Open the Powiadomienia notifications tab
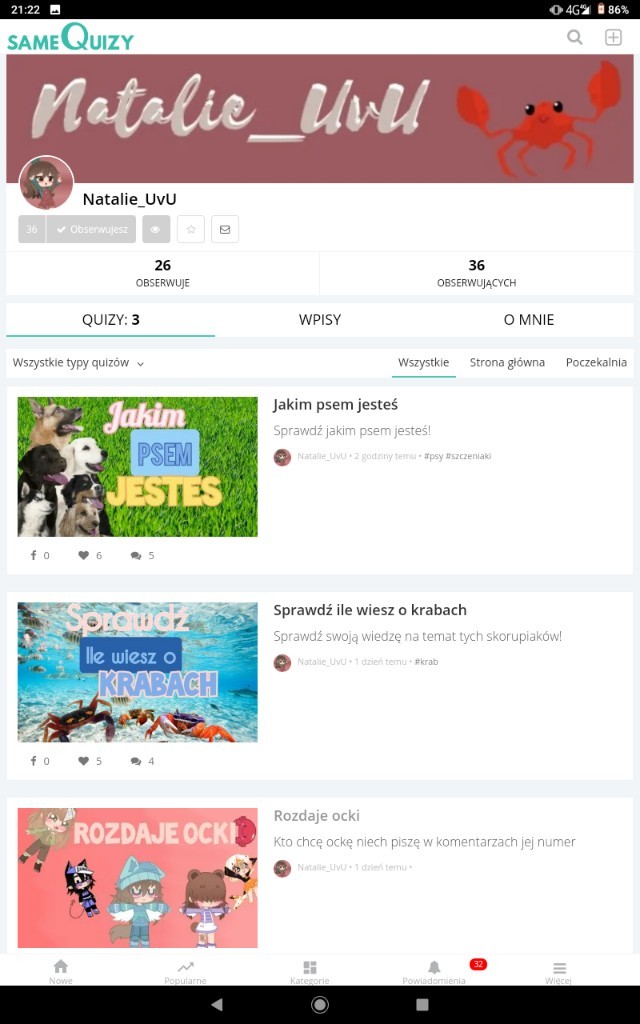Image resolution: width=640 pixels, height=1024 pixels. pyautogui.click(x=434, y=972)
